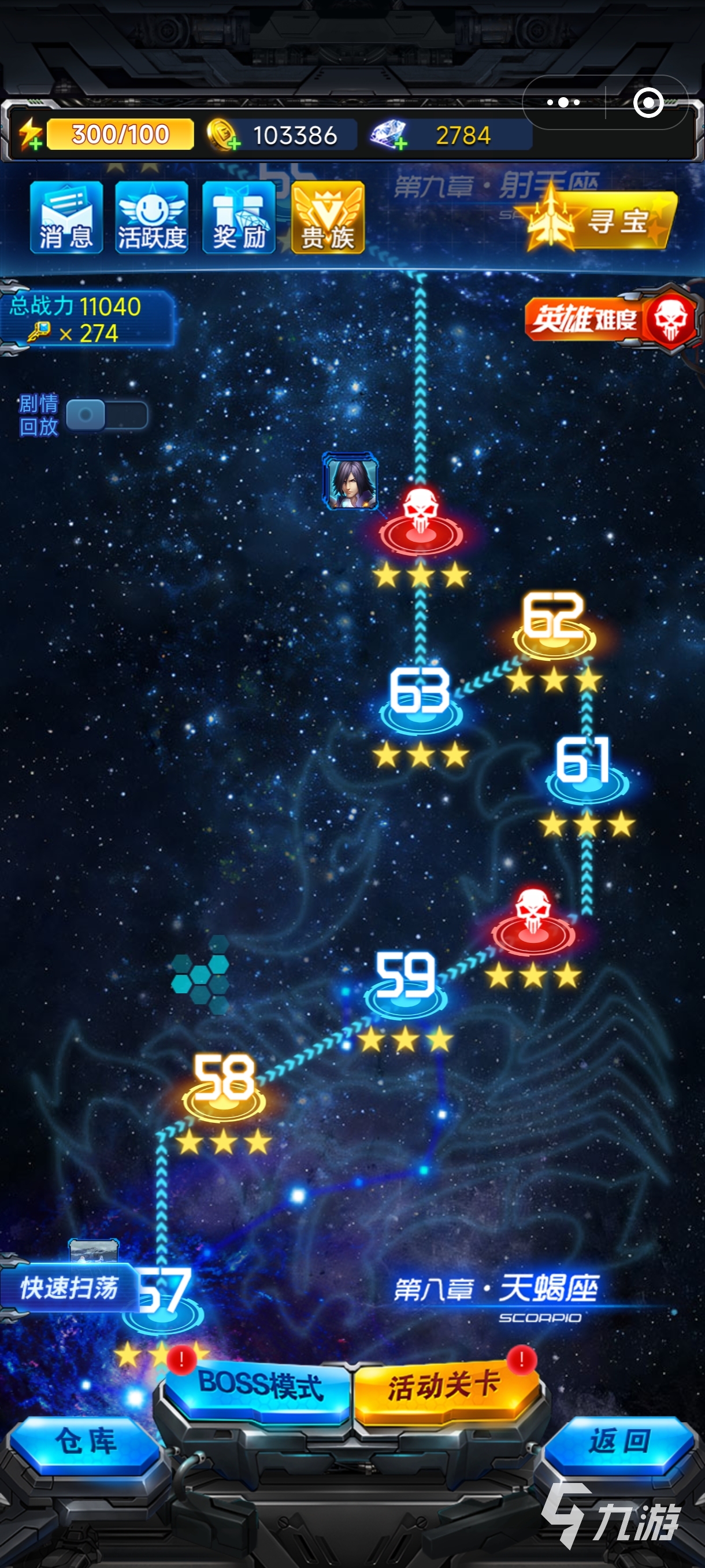Toggle the 剧情回放 story replay switch
Screen dimensions: 705x1568
pos(106,415)
